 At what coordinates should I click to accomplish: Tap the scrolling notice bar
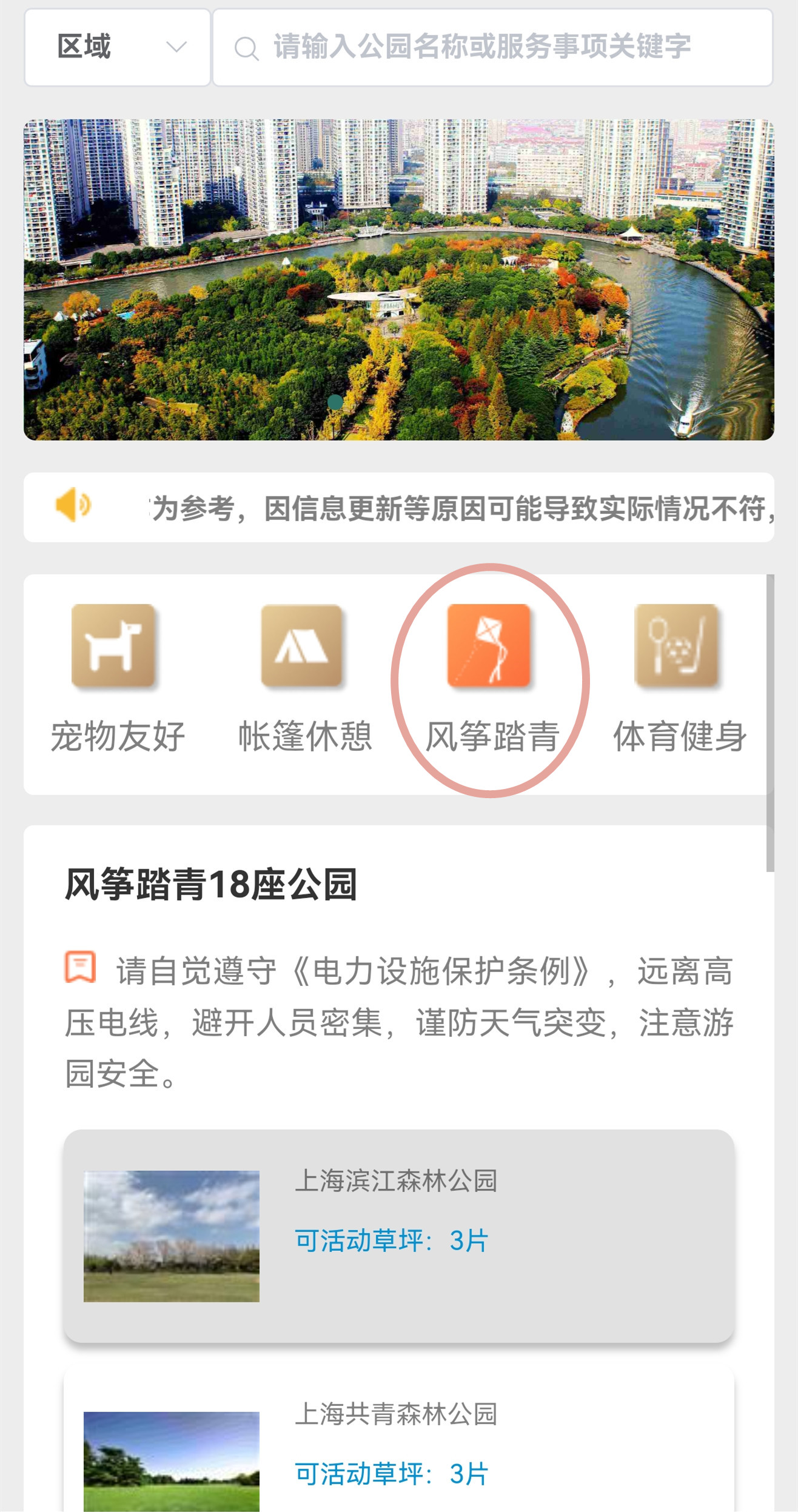[398, 507]
